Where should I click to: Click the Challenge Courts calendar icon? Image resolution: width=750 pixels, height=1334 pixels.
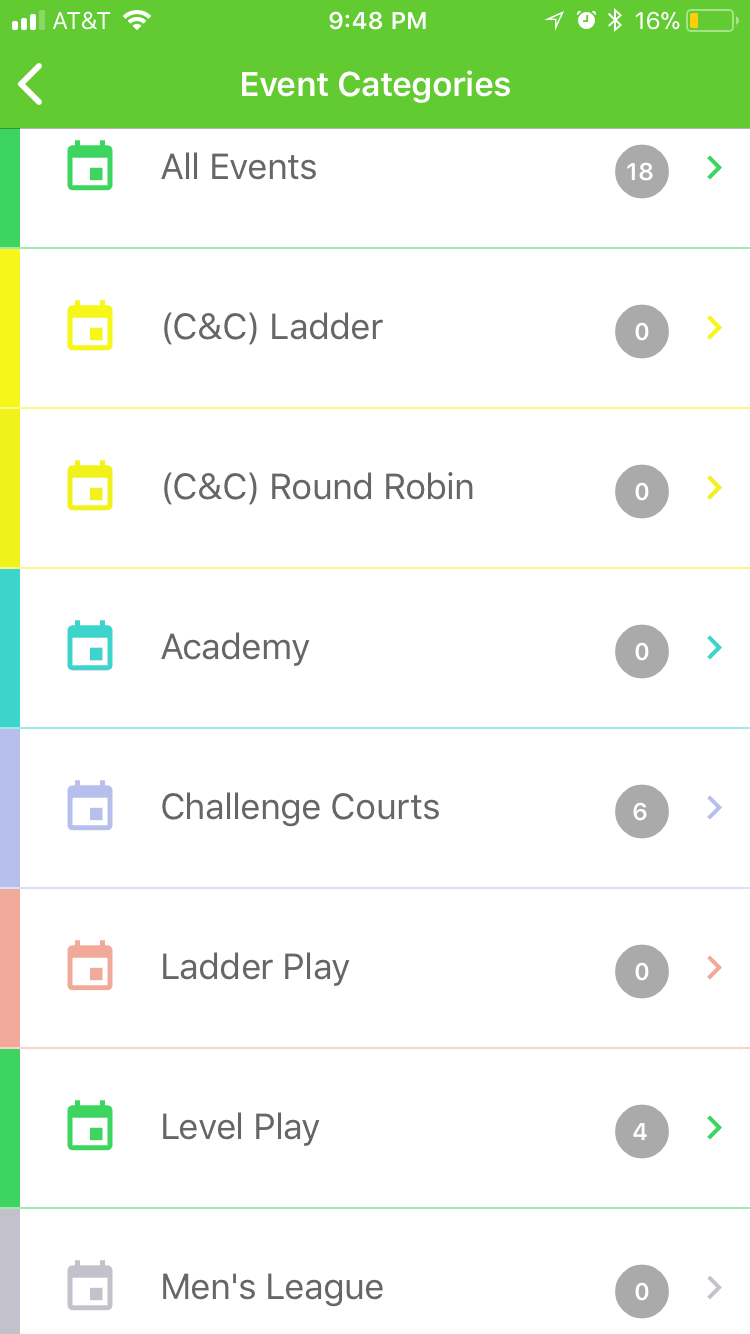(90, 807)
